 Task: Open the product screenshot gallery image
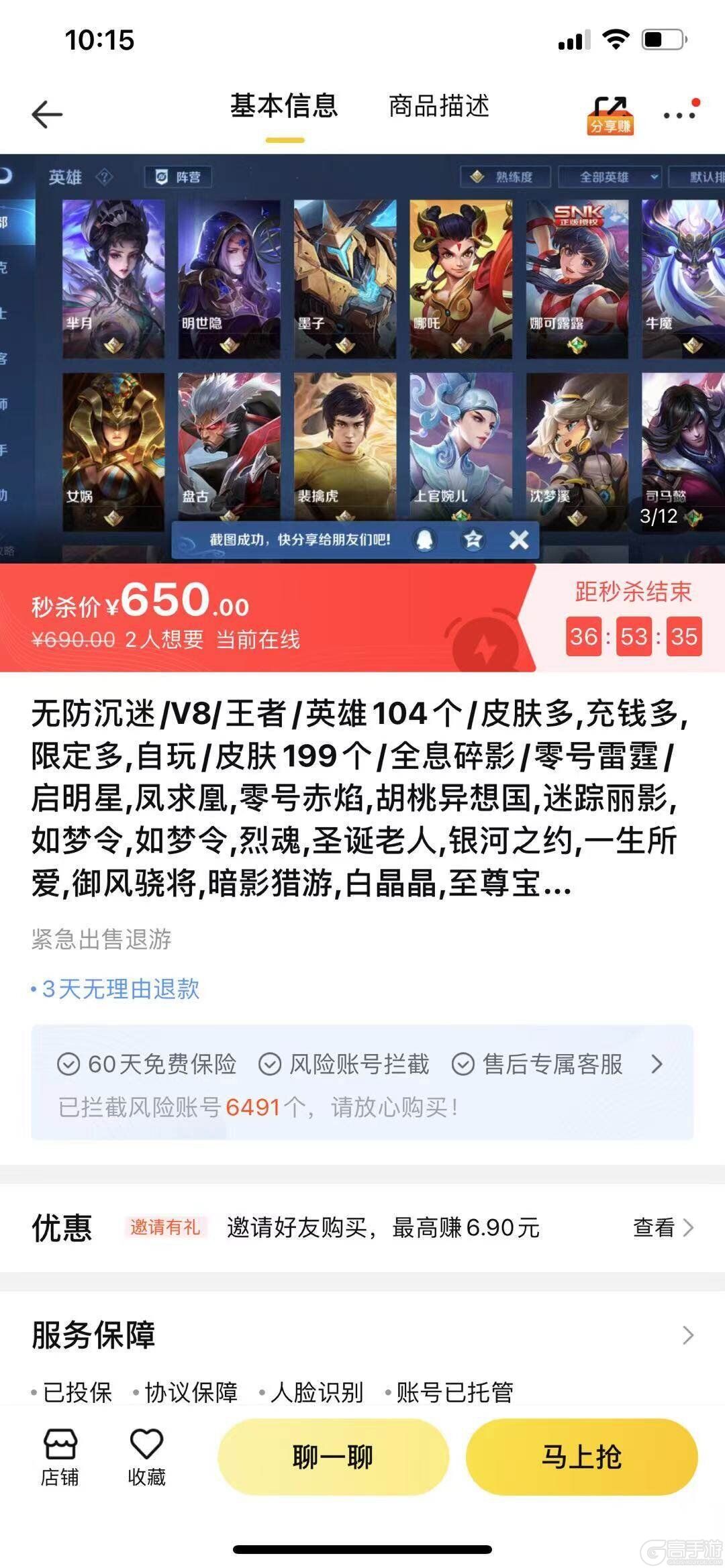coord(362,359)
